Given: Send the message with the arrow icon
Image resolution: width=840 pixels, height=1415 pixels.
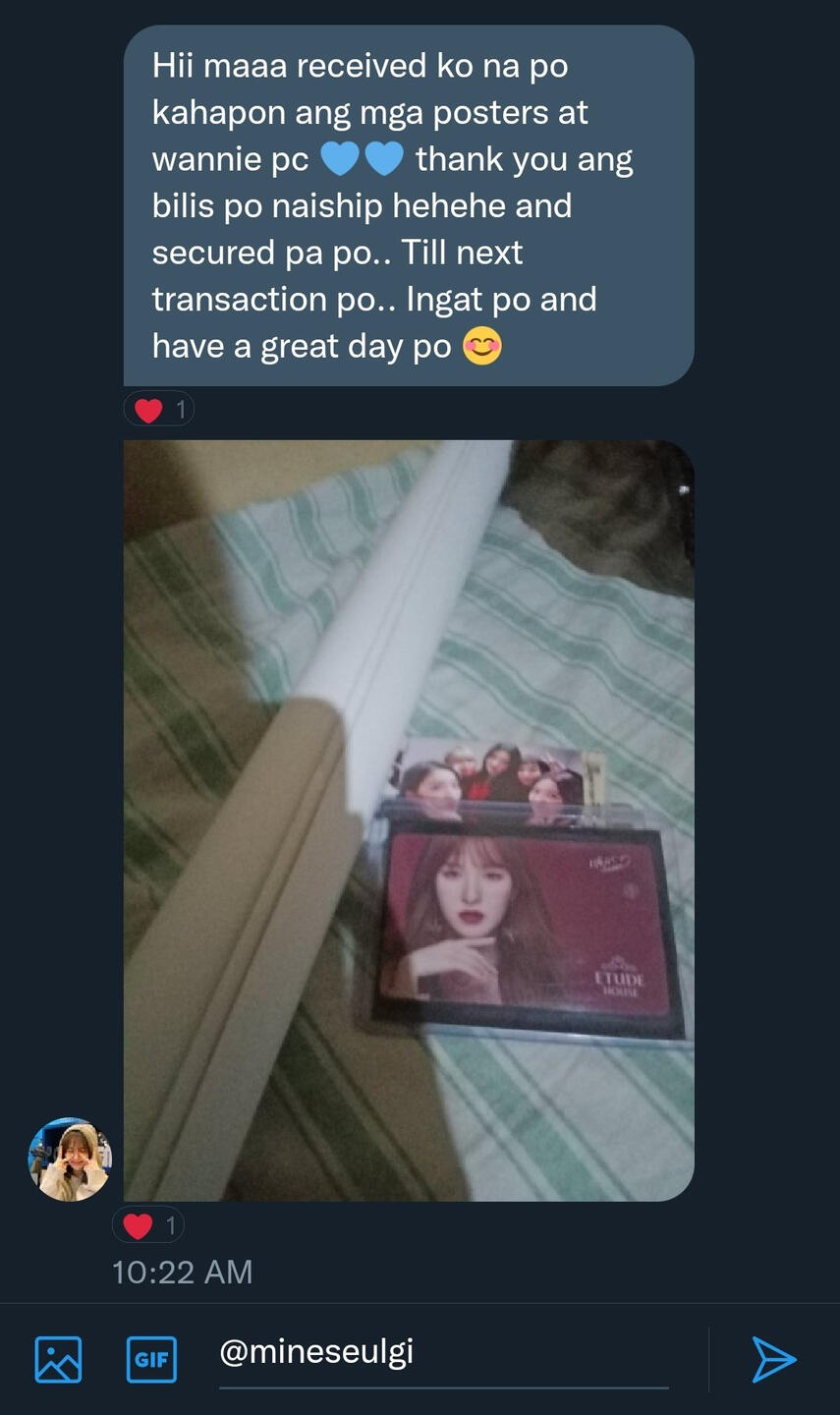Looking at the screenshot, I should [774, 1359].
